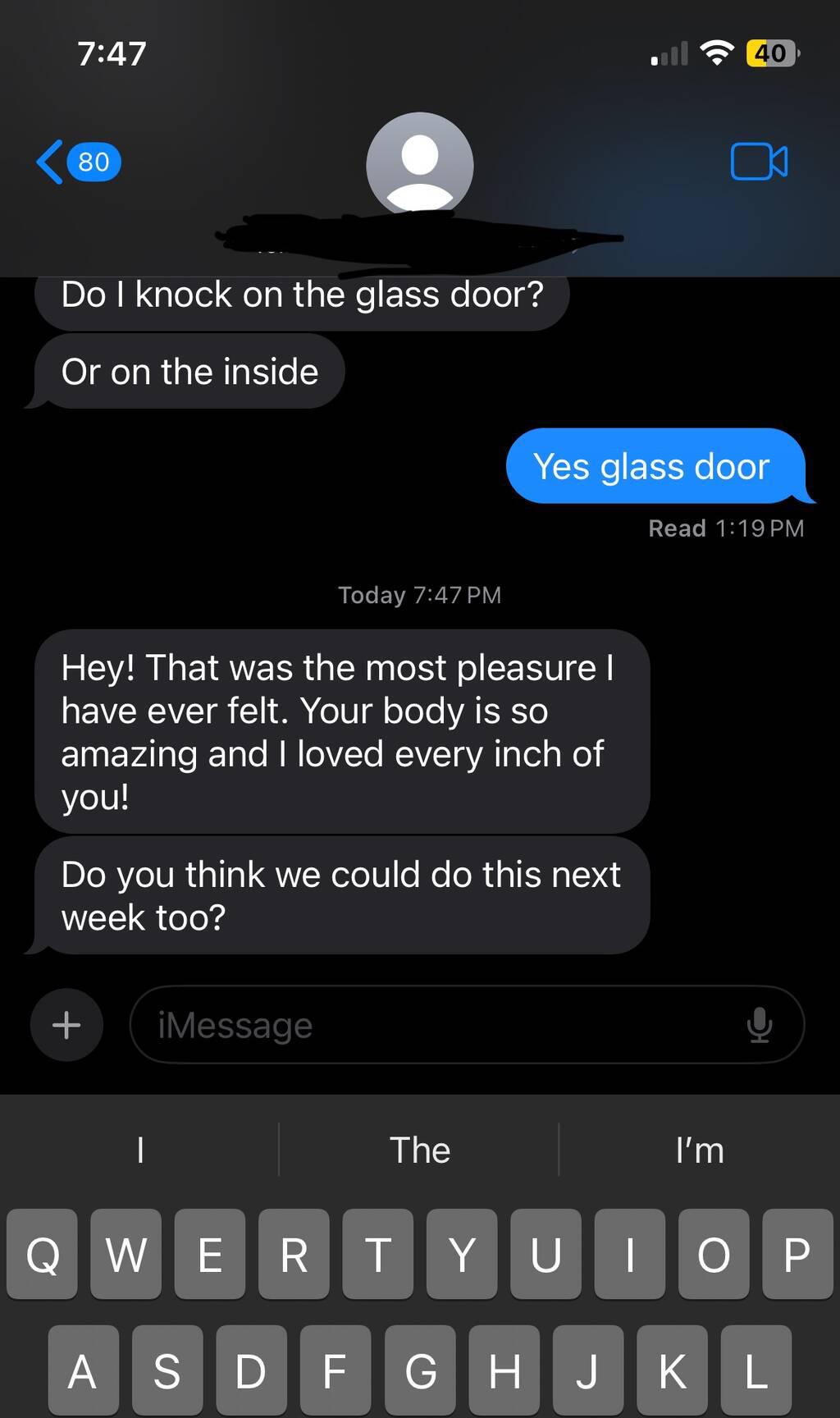This screenshot has height=1418, width=840.
Task: Choose the "I'm" keyboard suggestion
Action: [699, 1150]
